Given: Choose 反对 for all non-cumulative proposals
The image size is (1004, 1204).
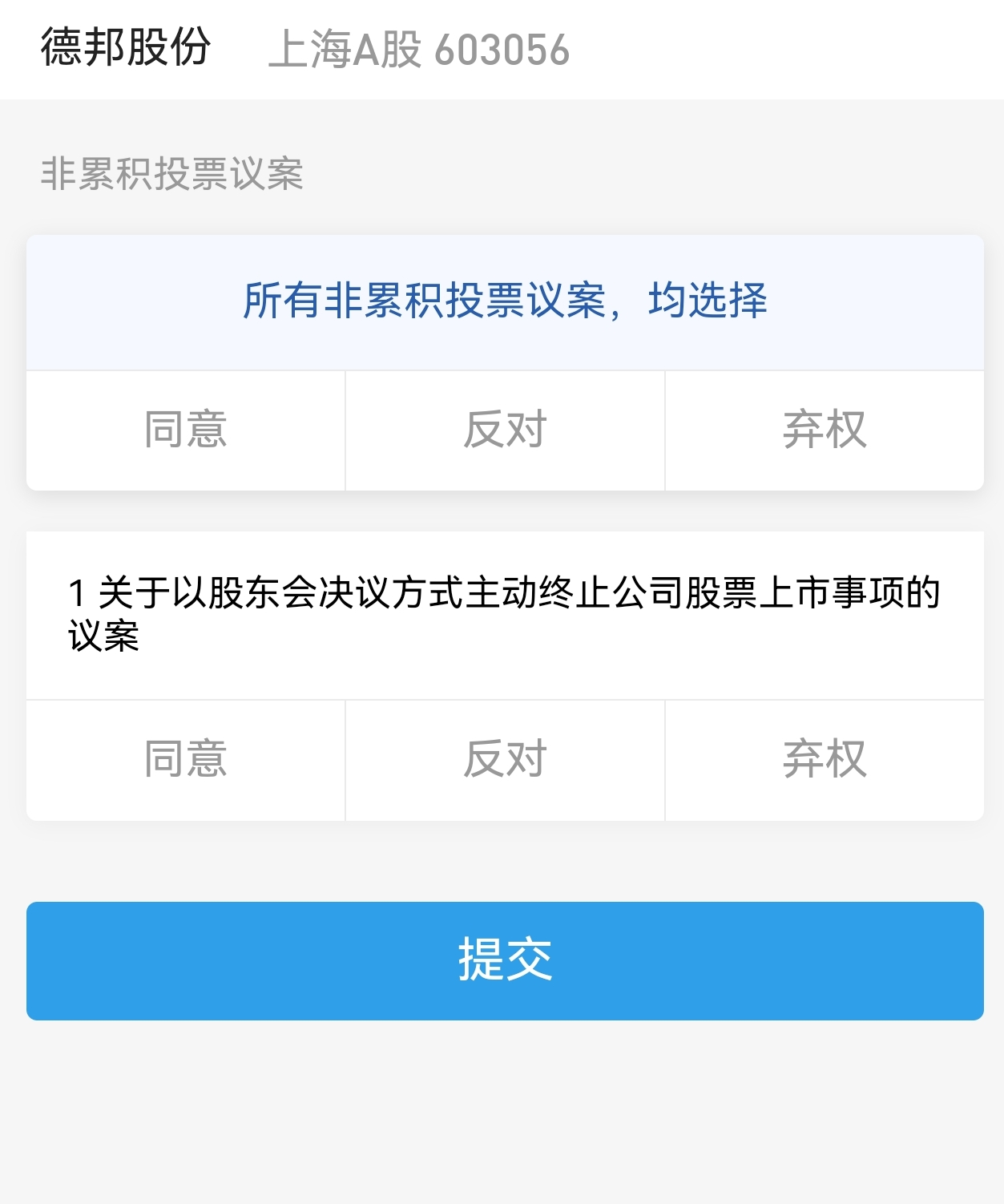Looking at the screenshot, I should pyautogui.click(x=505, y=430).
